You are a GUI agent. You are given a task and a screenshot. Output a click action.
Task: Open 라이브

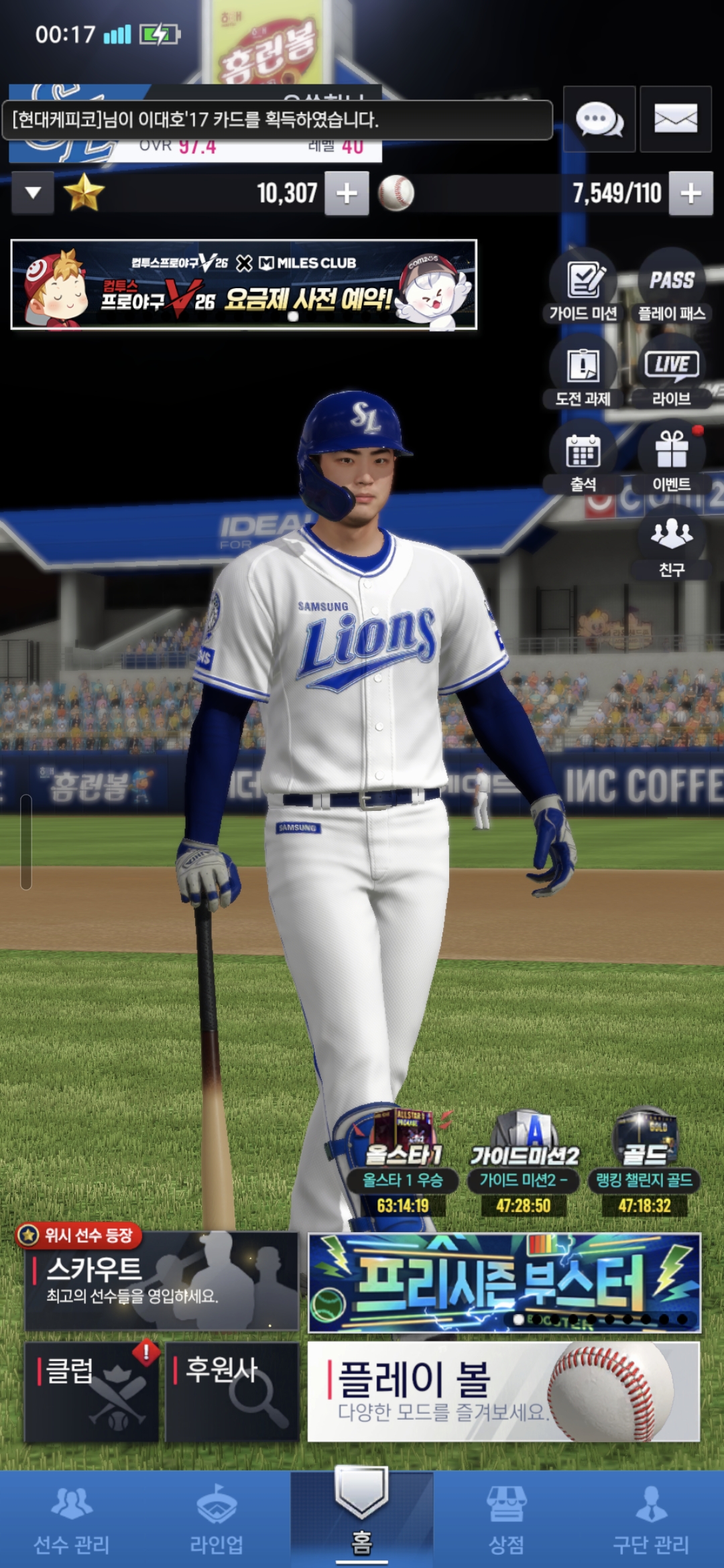coord(672,372)
